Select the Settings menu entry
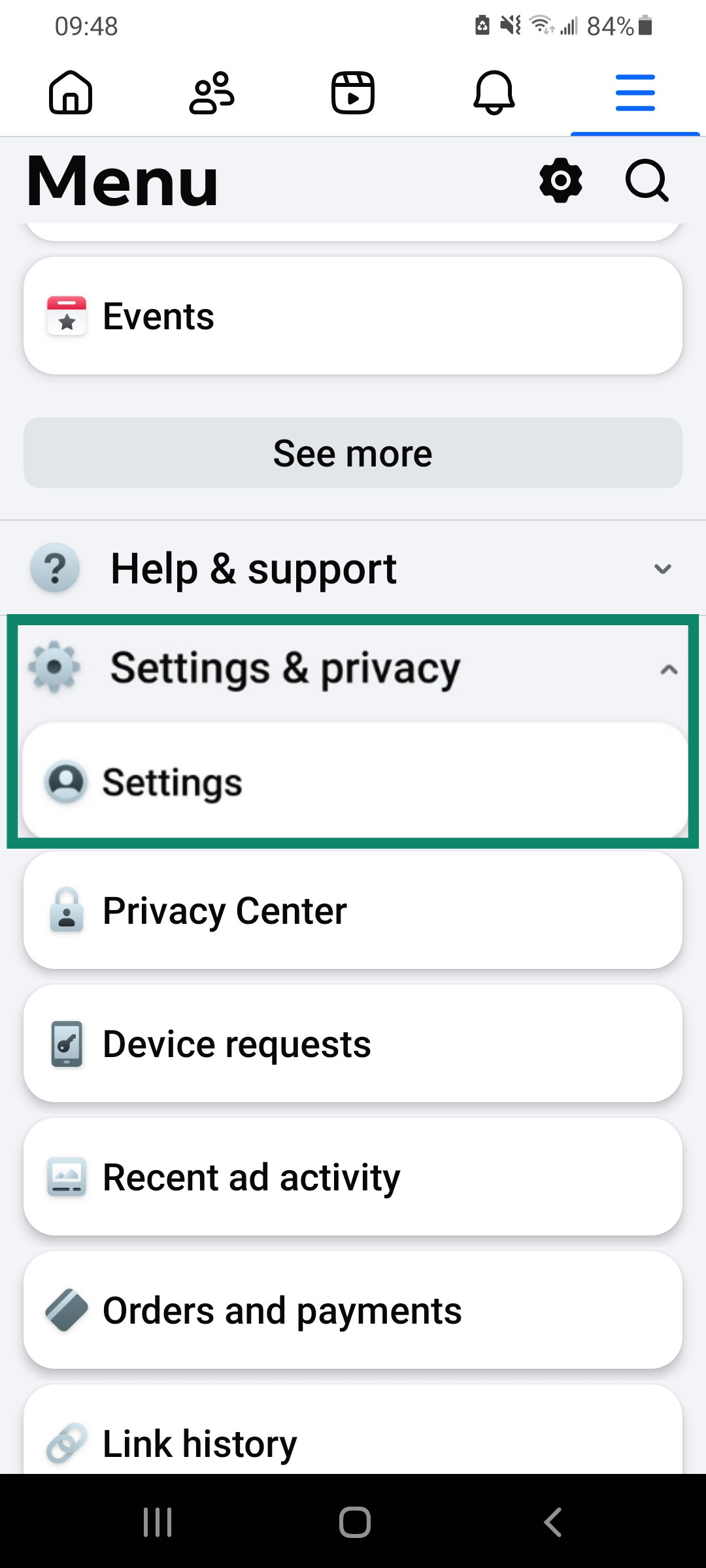The image size is (706, 1568). (x=353, y=781)
